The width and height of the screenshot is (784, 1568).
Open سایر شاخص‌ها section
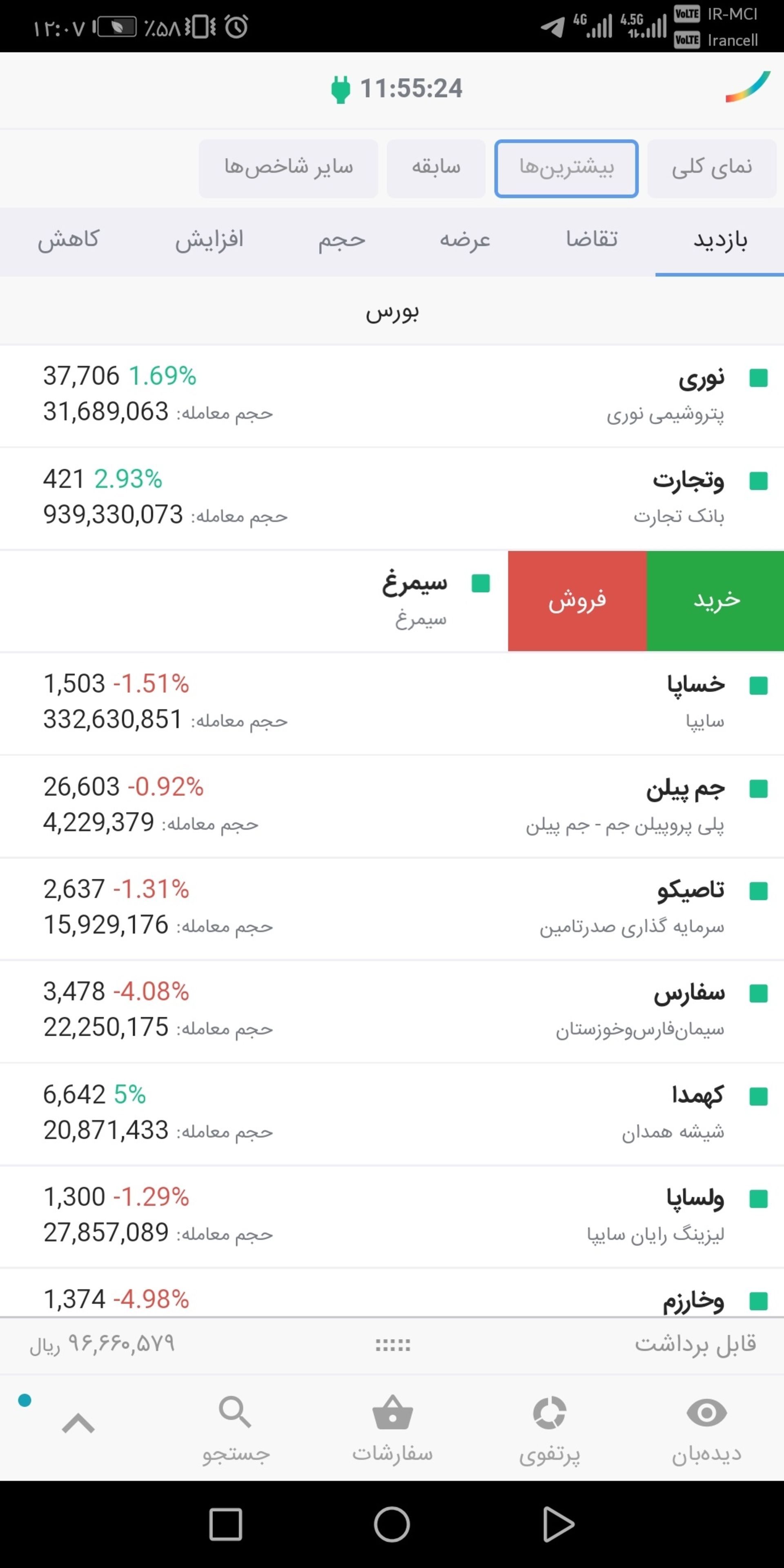(x=288, y=168)
